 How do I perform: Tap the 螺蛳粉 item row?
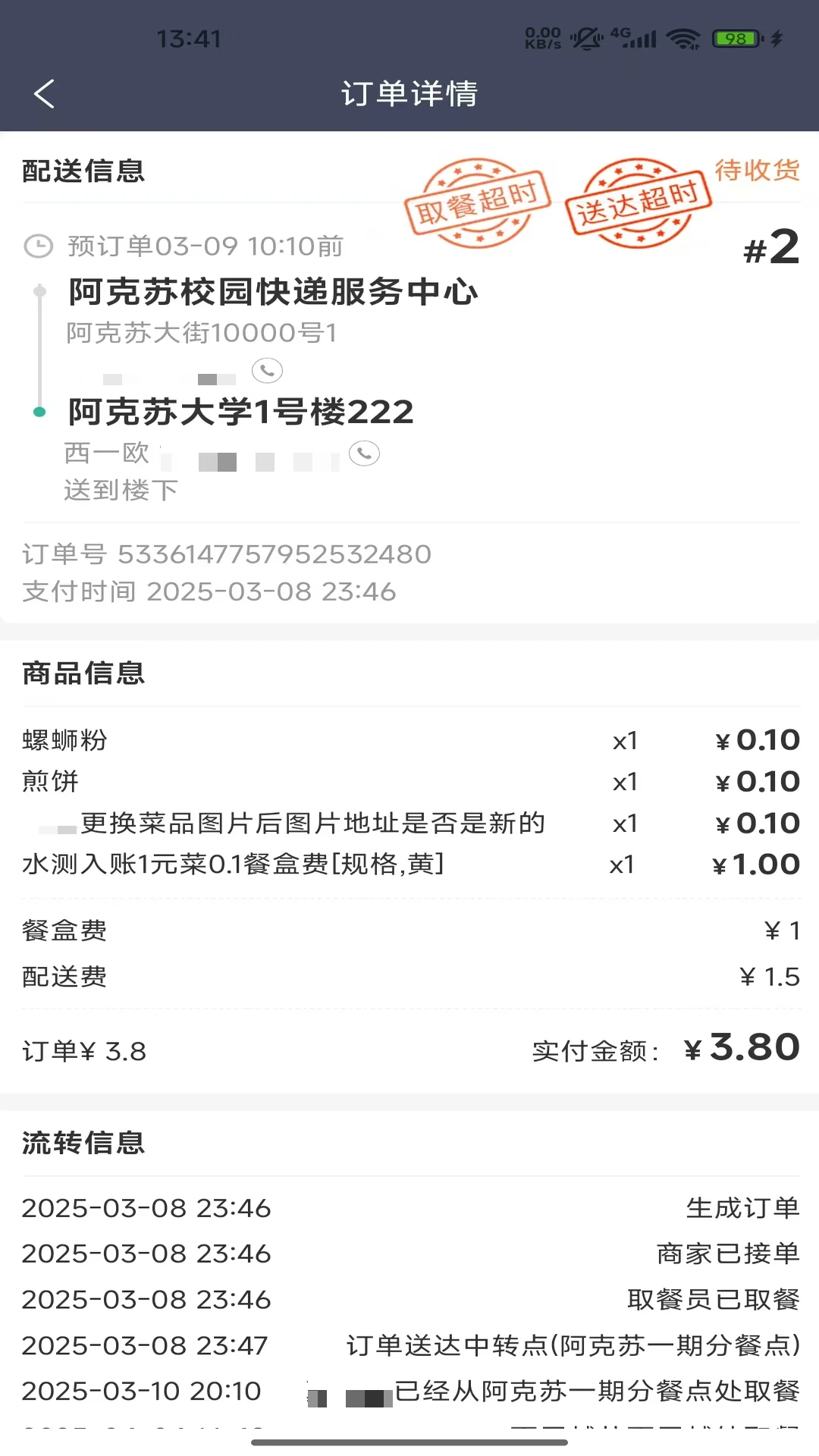click(x=64, y=739)
